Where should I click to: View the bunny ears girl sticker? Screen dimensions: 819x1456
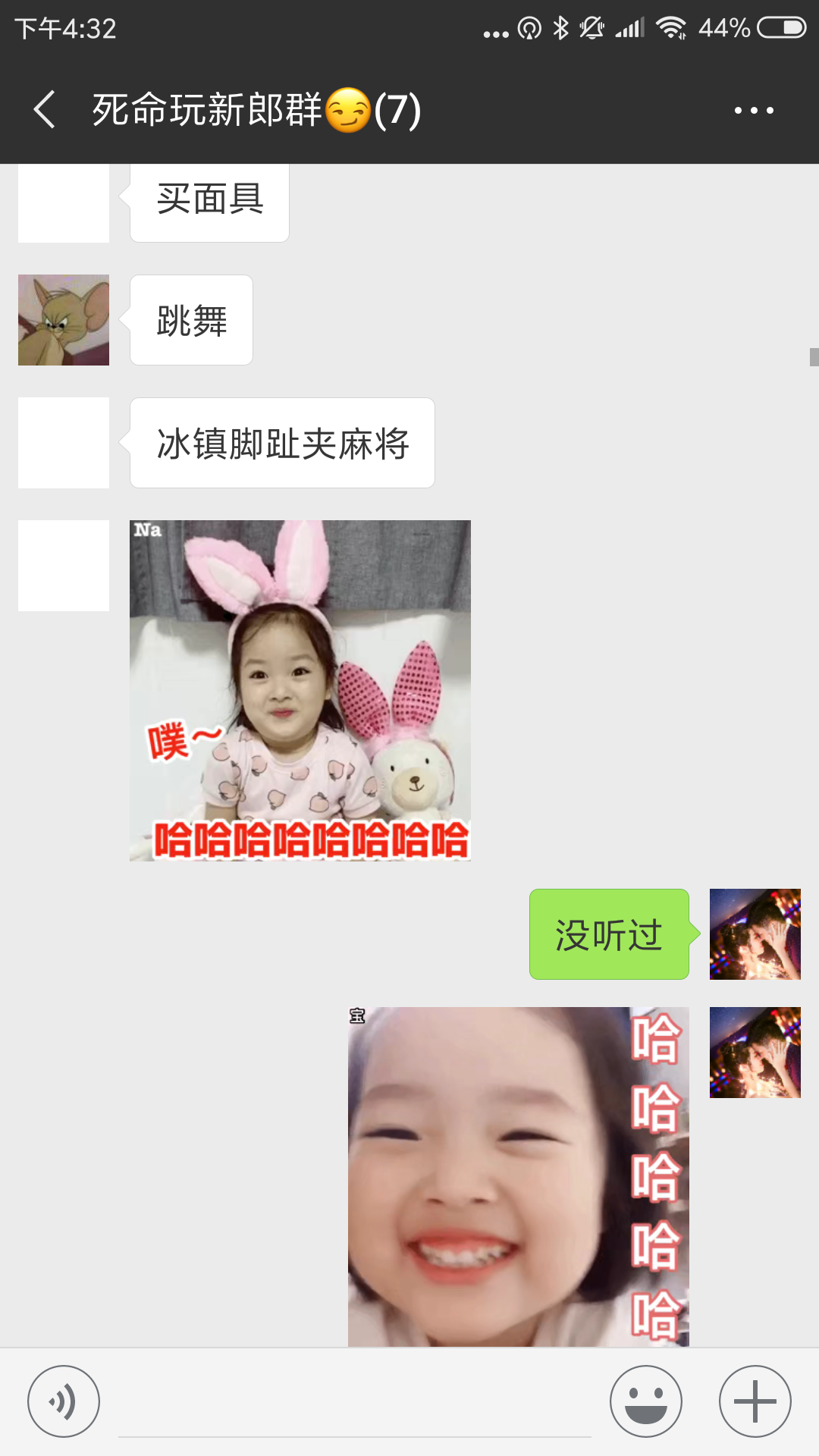pyautogui.click(x=300, y=690)
